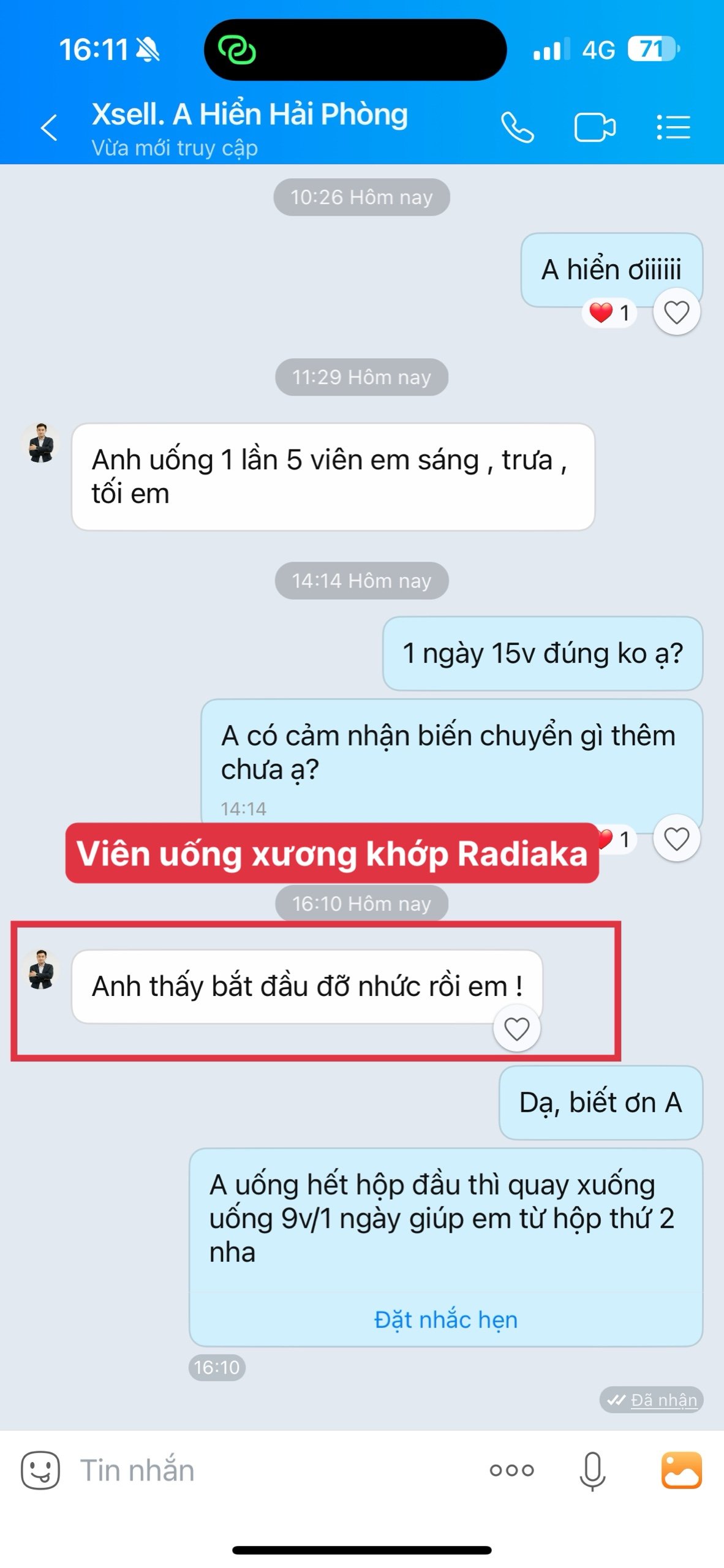Focus the "Tin nhắn" message field

(270, 1471)
